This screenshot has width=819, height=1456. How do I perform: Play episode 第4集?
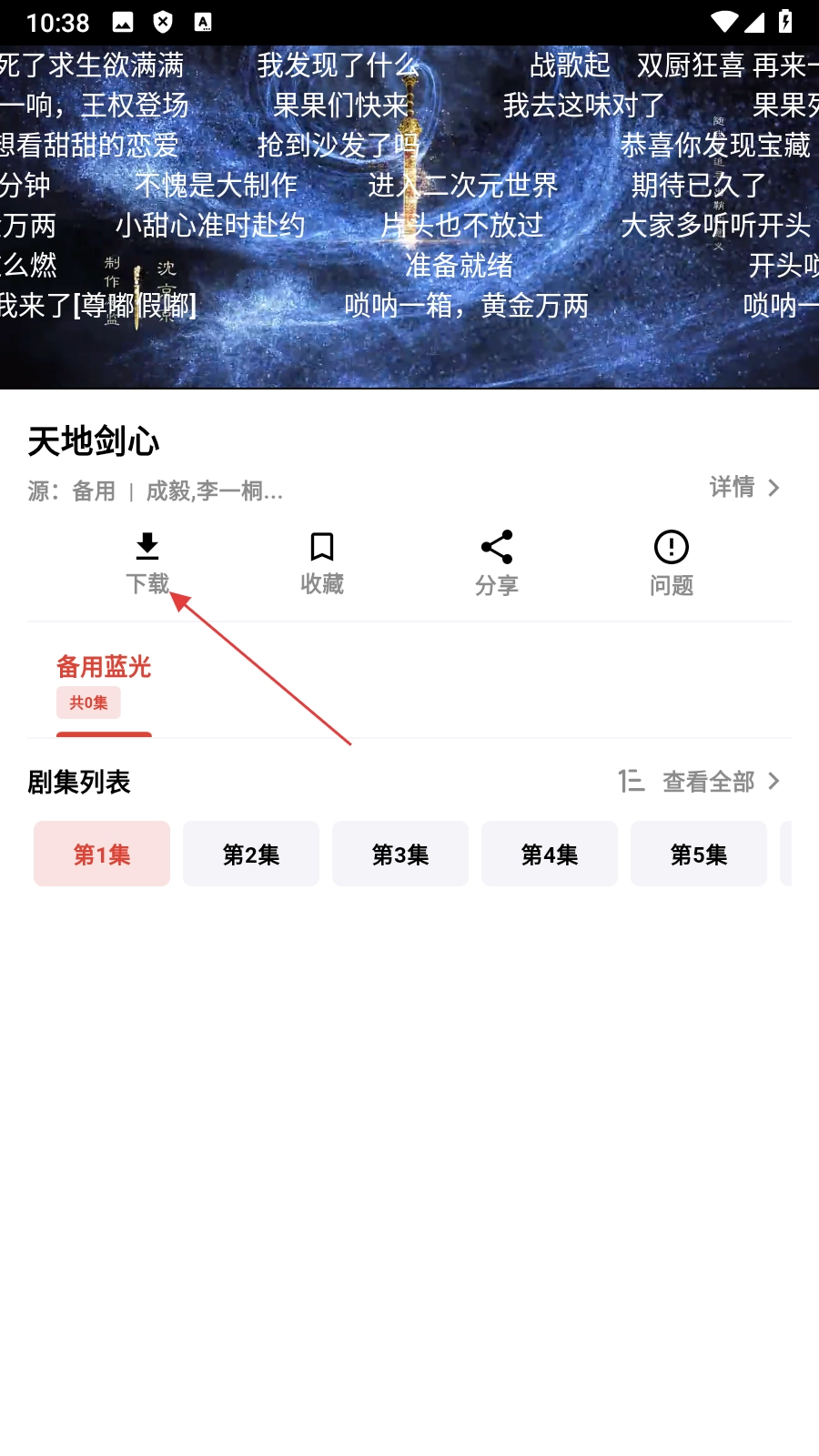click(x=550, y=854)
